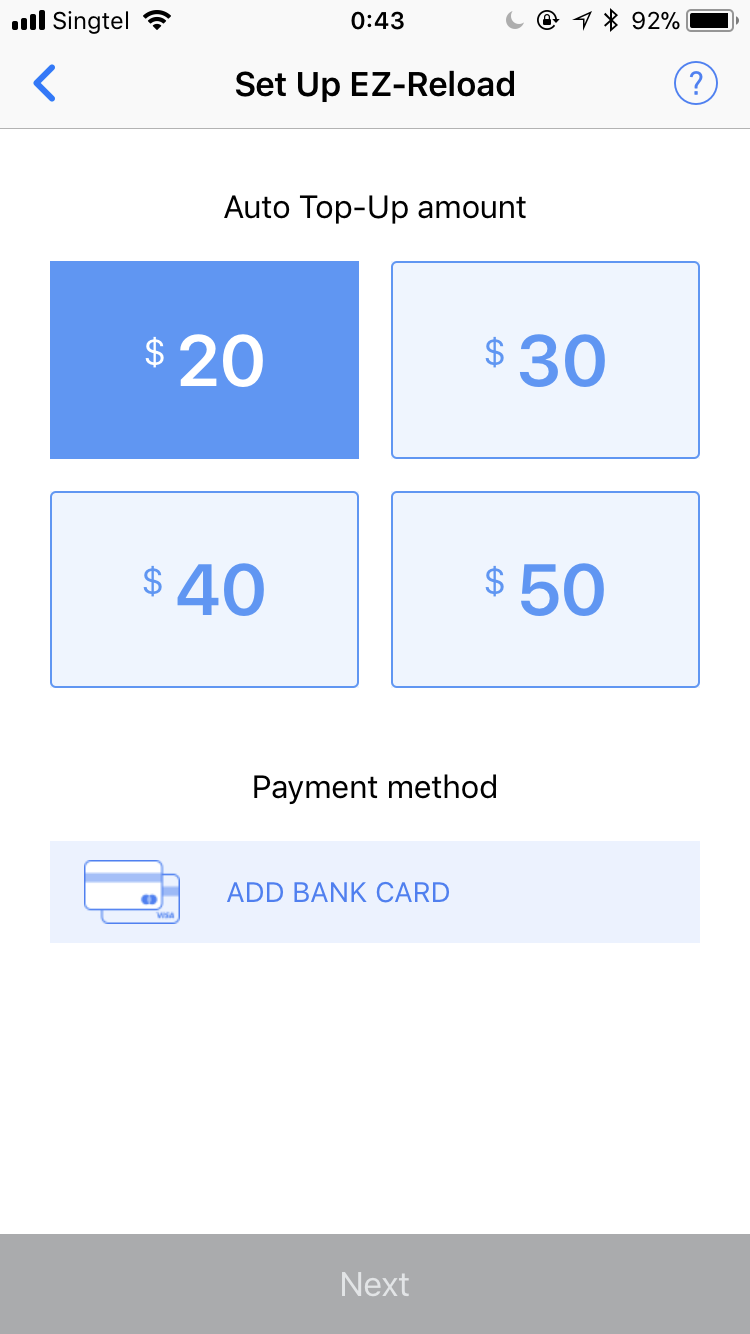This screenshot has height=1334, width=750.
Task: Pick the $40 top-up option
Action: [x=204, y=589]
